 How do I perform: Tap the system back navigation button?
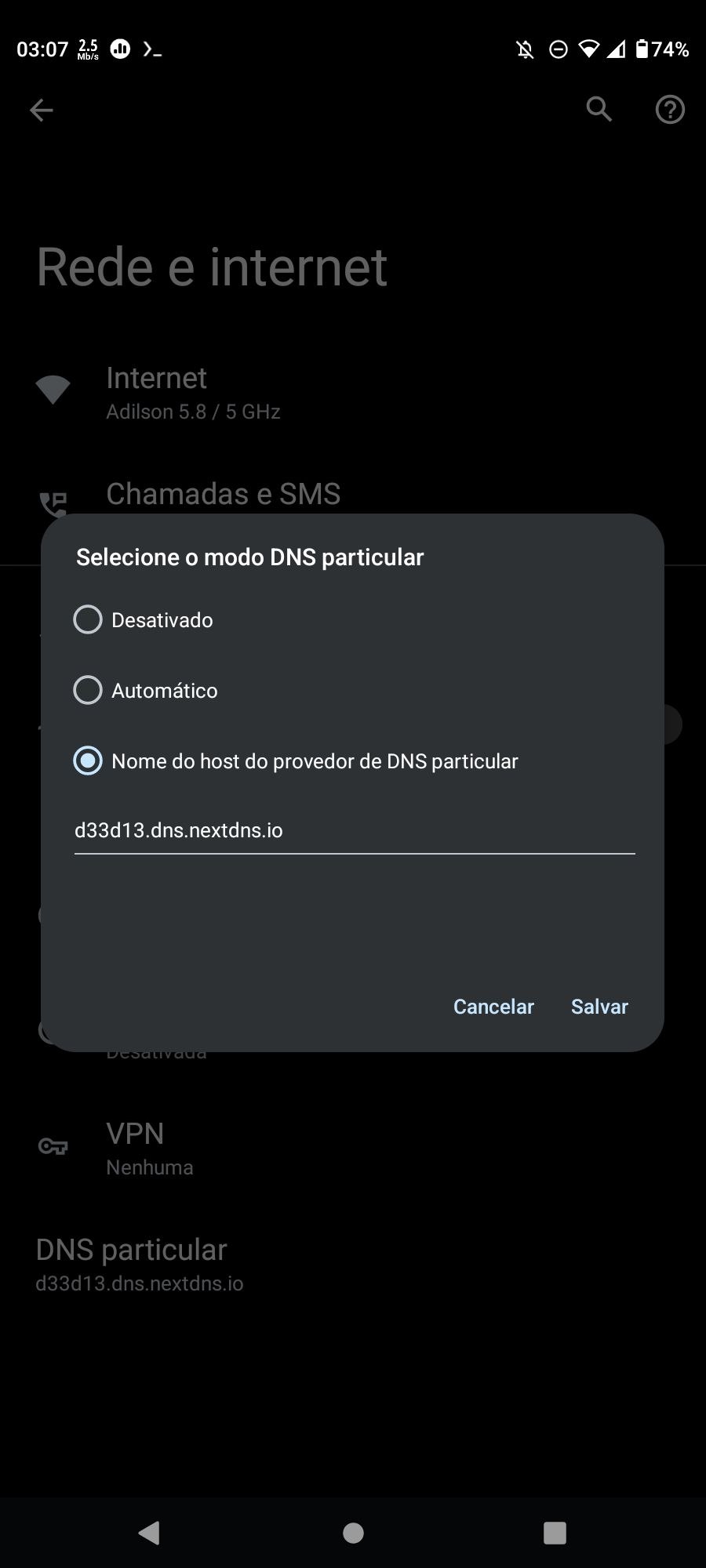[149, 1532]
